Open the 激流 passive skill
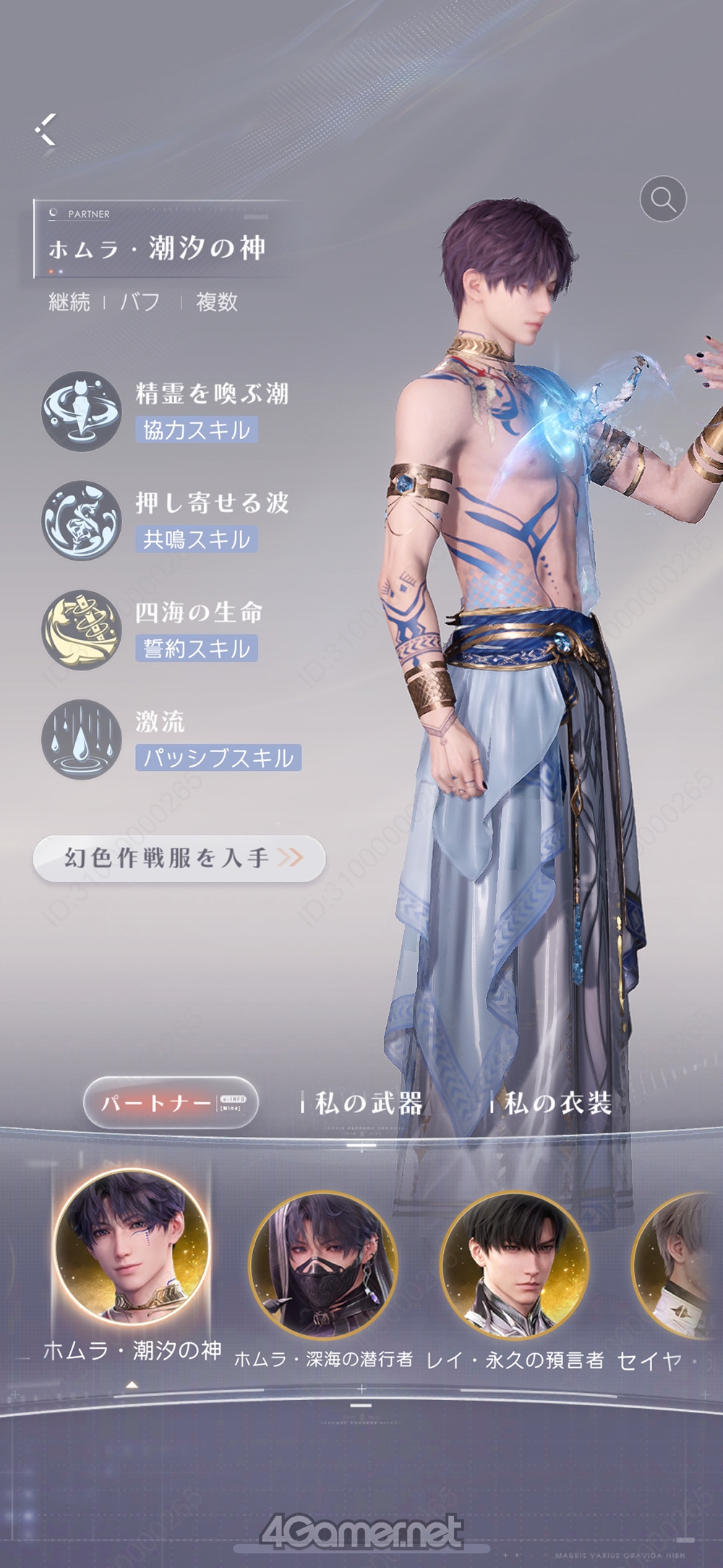This screenshot has width=723, height=1568. (81, 739)
